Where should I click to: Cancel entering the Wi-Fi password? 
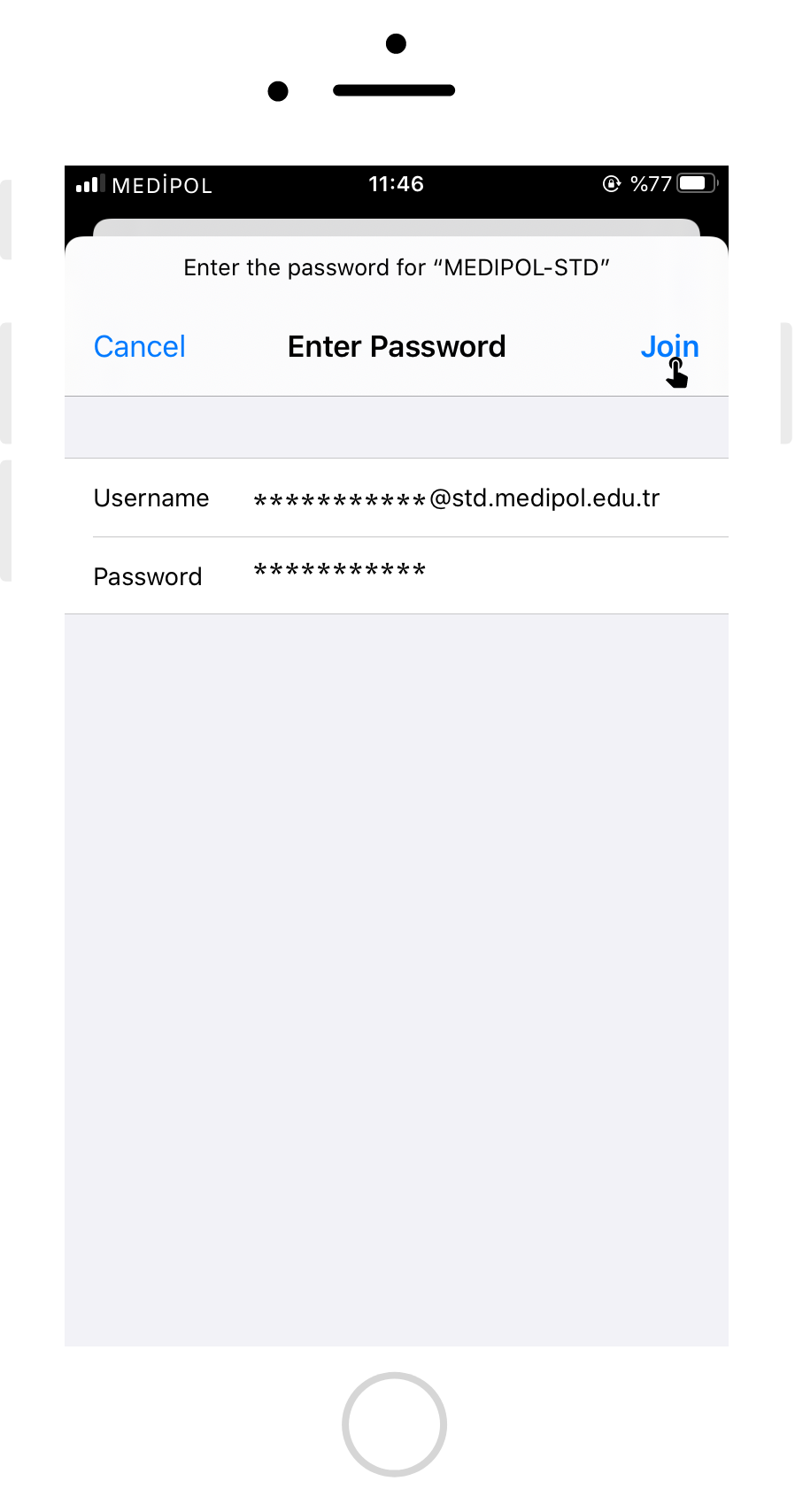point(140,346)
